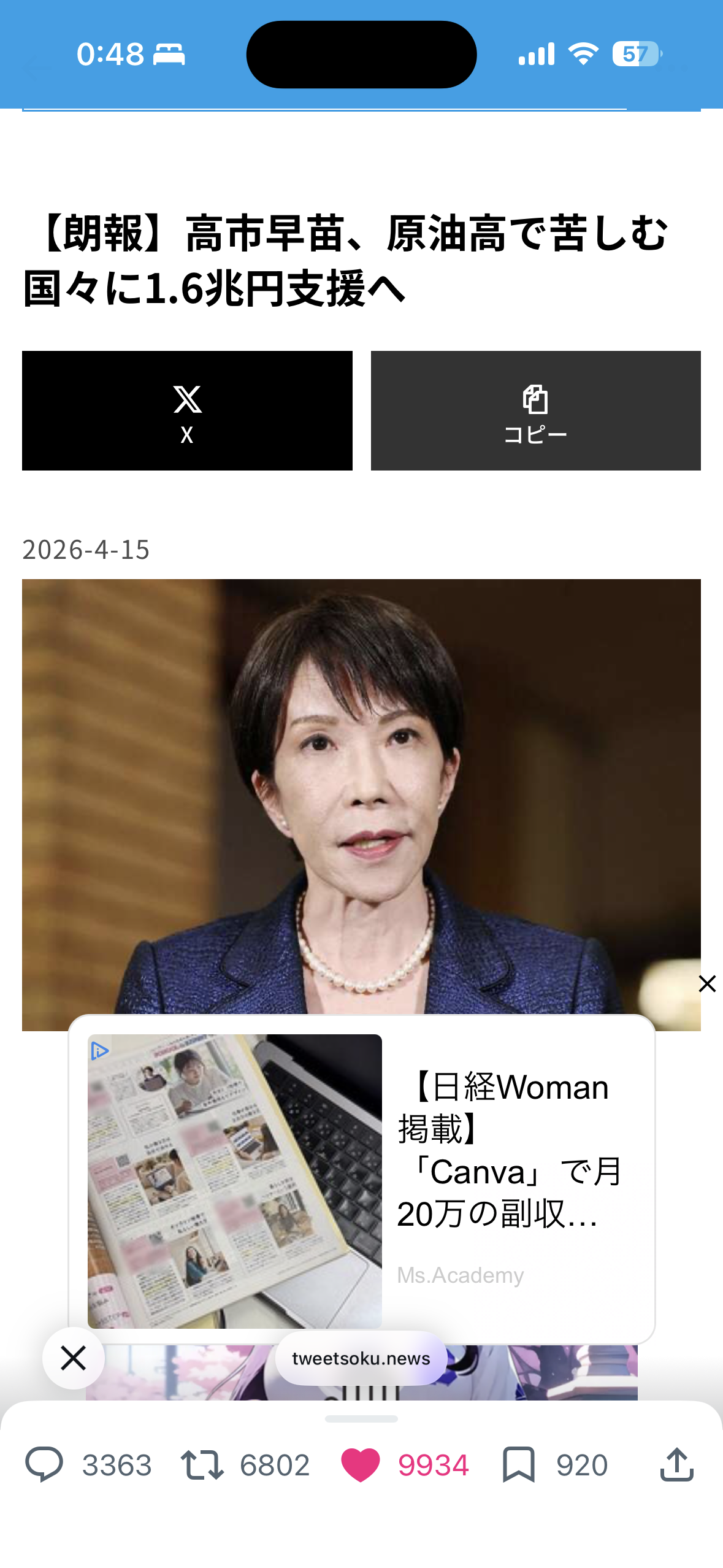The image size is (723, 1568).
Task: Open the replies with 3363 comments
Action: [44, 1465]
